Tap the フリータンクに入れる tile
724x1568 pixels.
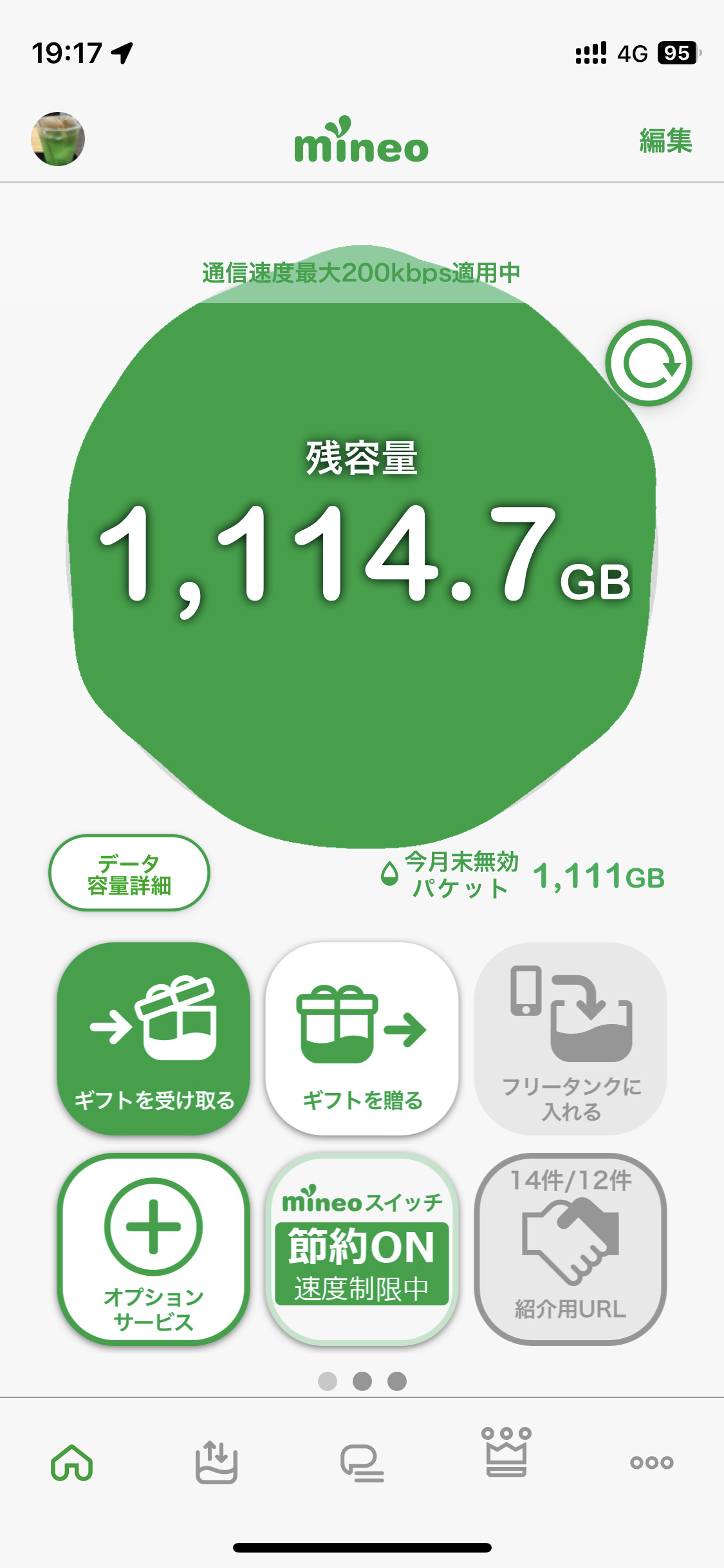coord(571,1039)
